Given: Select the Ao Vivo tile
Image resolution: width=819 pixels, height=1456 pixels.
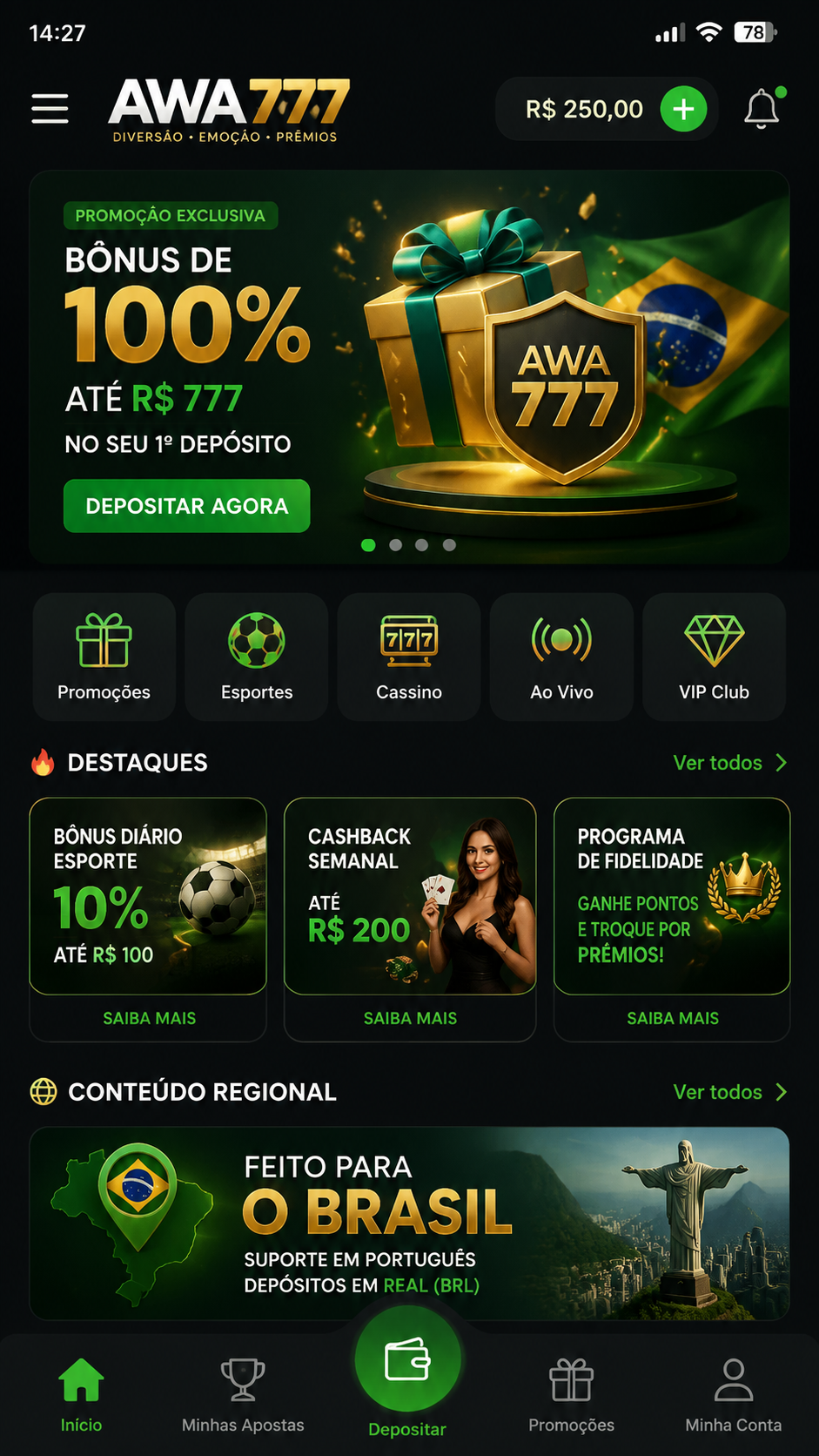Looking at the screenshot, I should (561, 657).
